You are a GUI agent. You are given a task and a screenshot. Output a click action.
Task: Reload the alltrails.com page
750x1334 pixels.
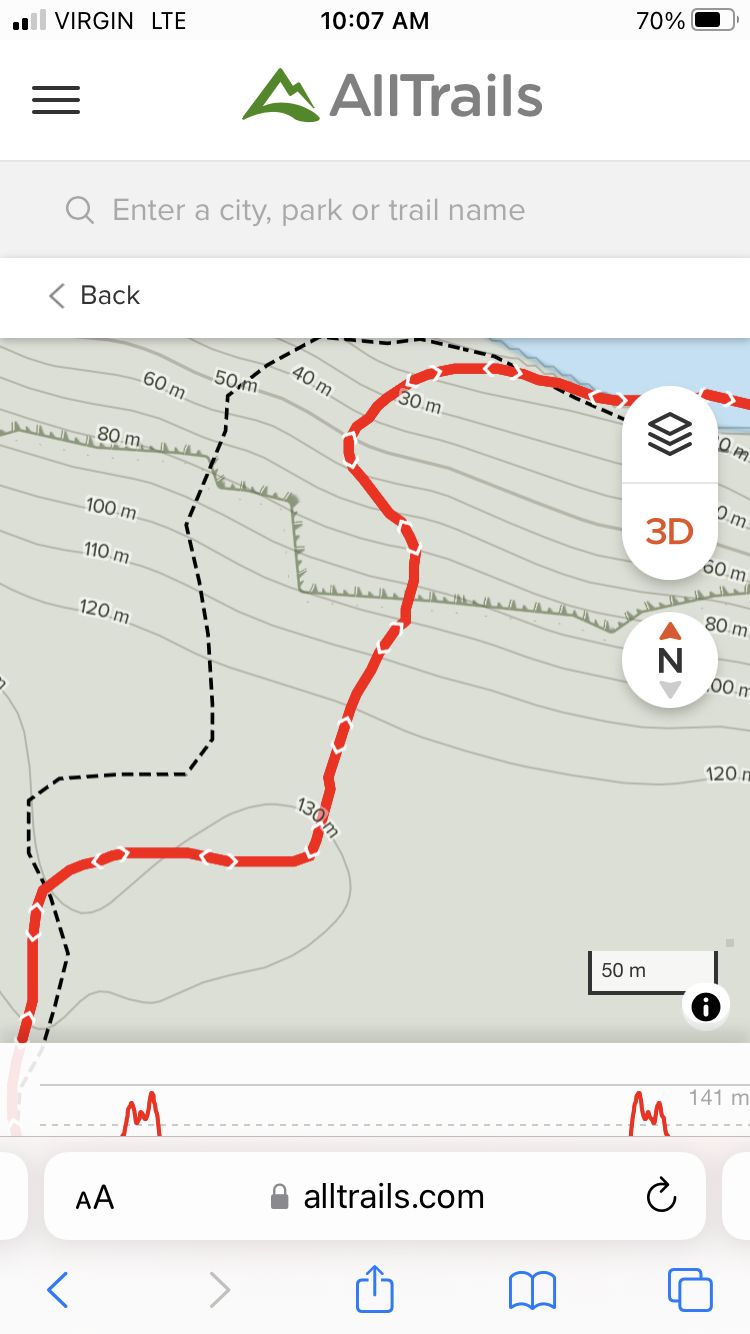661,1196
